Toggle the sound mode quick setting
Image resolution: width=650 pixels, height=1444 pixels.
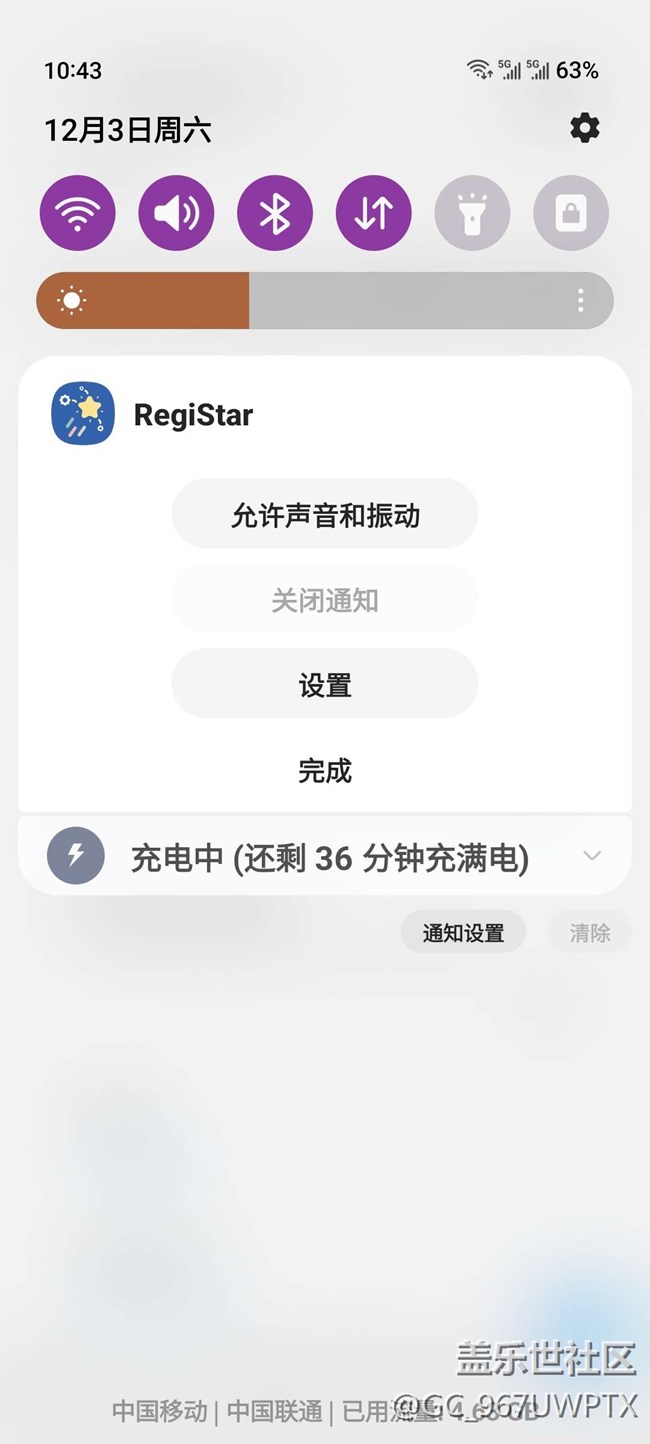click(176, 213)
